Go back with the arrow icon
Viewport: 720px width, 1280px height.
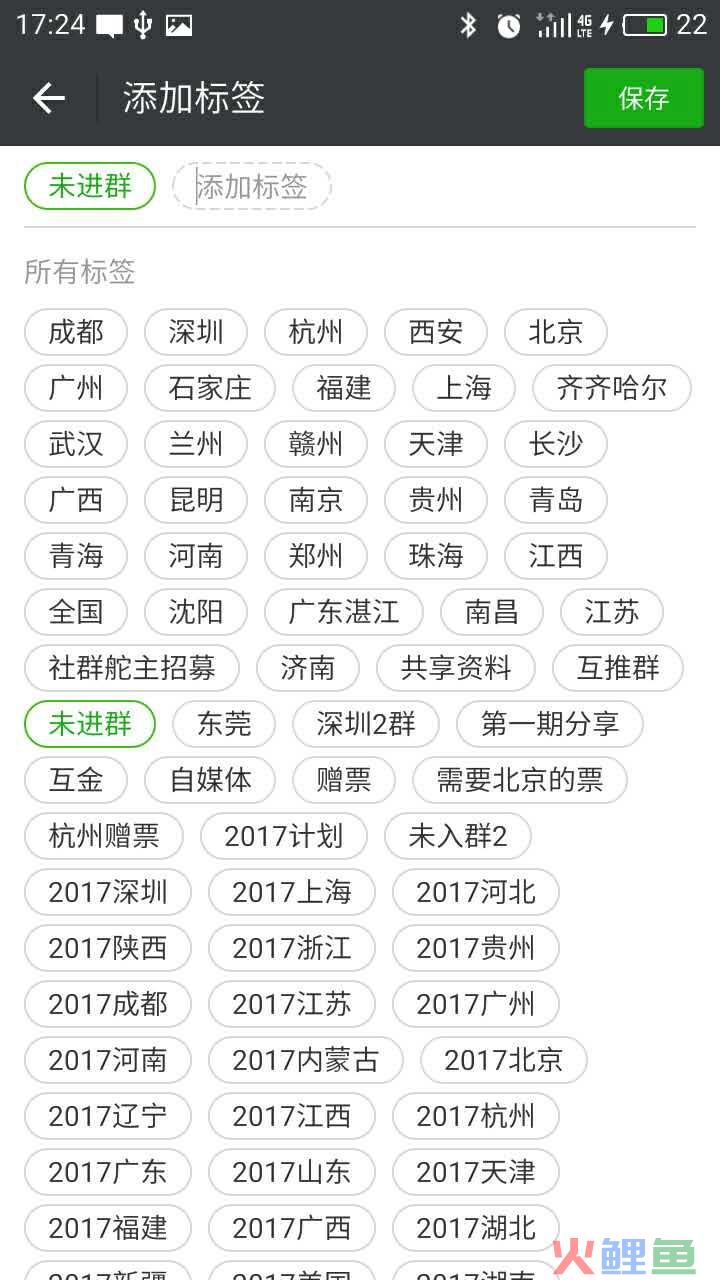(48, 98)
